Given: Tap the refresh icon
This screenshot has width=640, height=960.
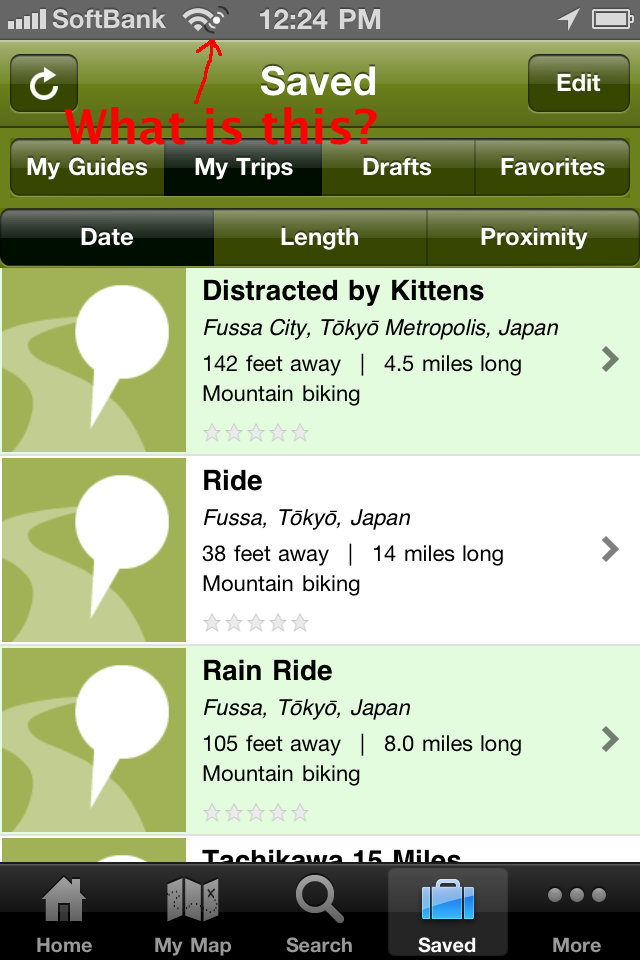Looking at the screenshot, I should point(44,84).
